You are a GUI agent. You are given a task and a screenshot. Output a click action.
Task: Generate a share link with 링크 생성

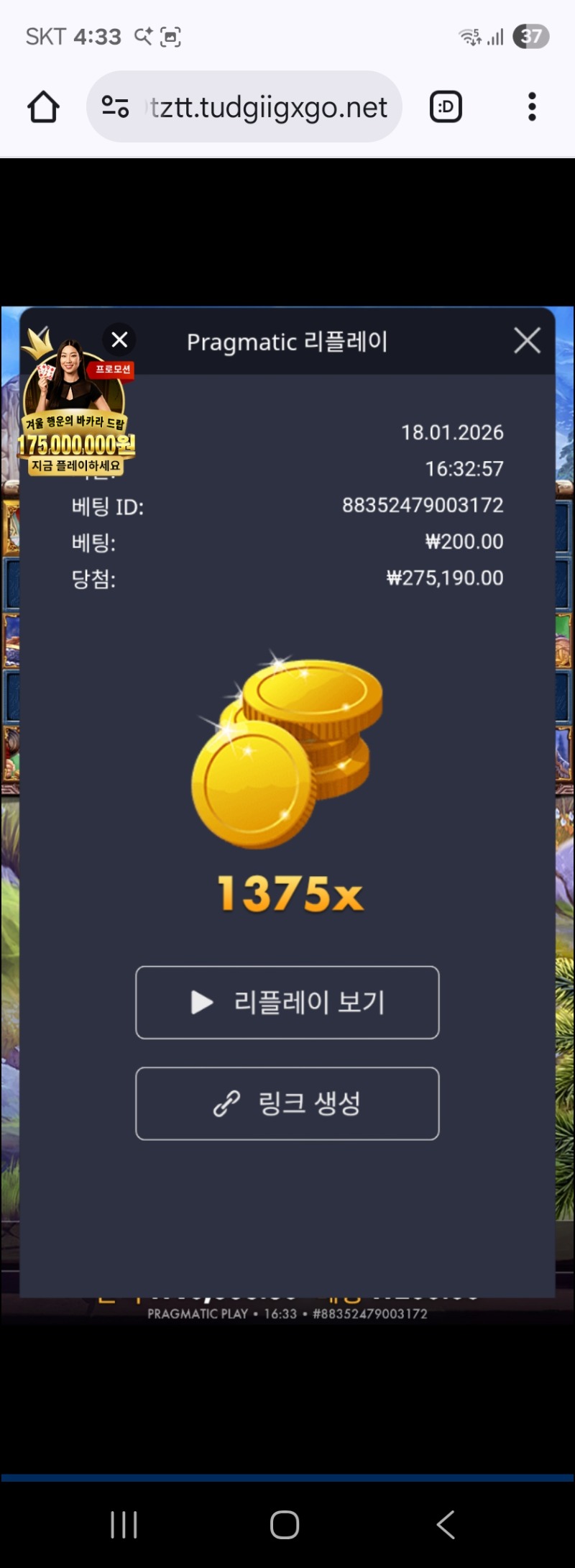point(287,1103)
